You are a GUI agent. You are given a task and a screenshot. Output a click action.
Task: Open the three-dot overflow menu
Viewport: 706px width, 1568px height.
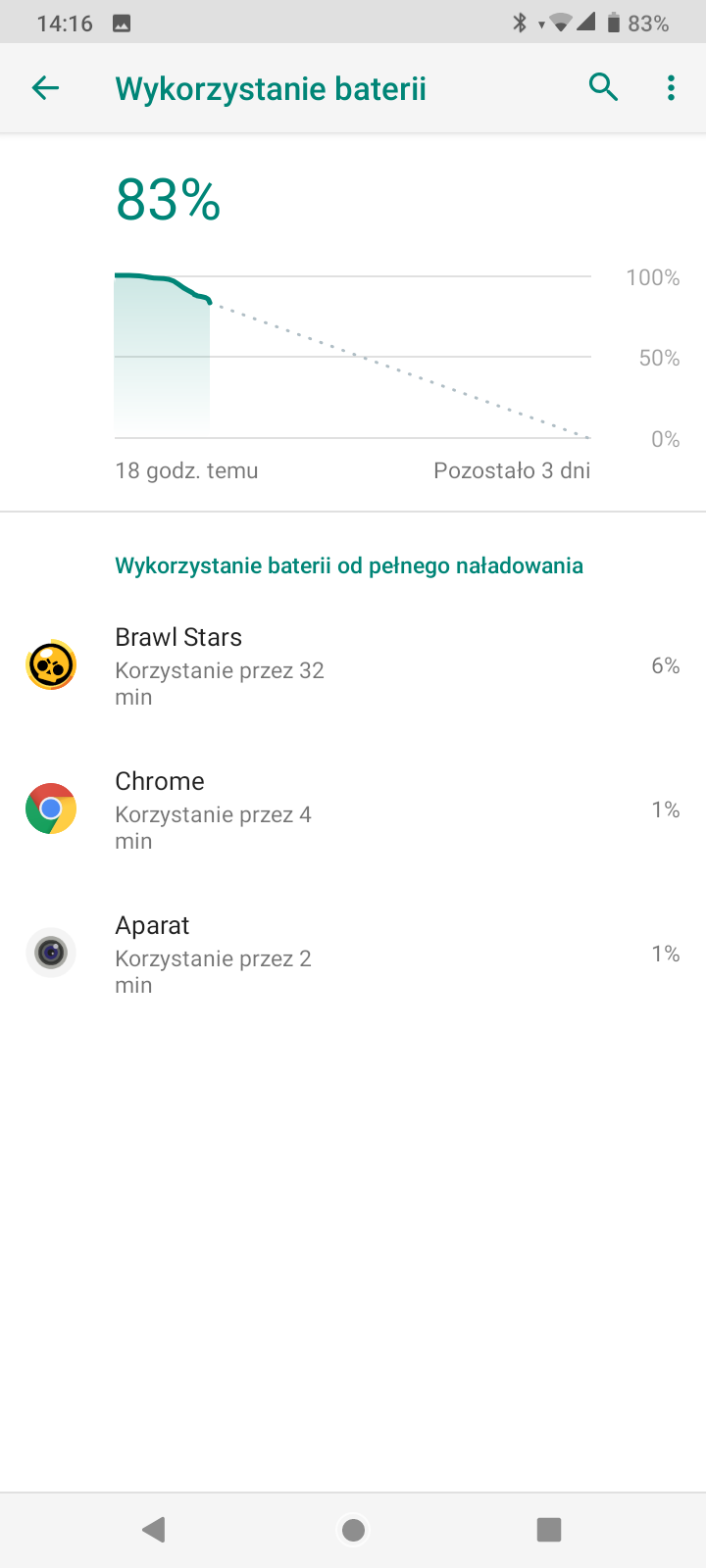pos(671,88)
